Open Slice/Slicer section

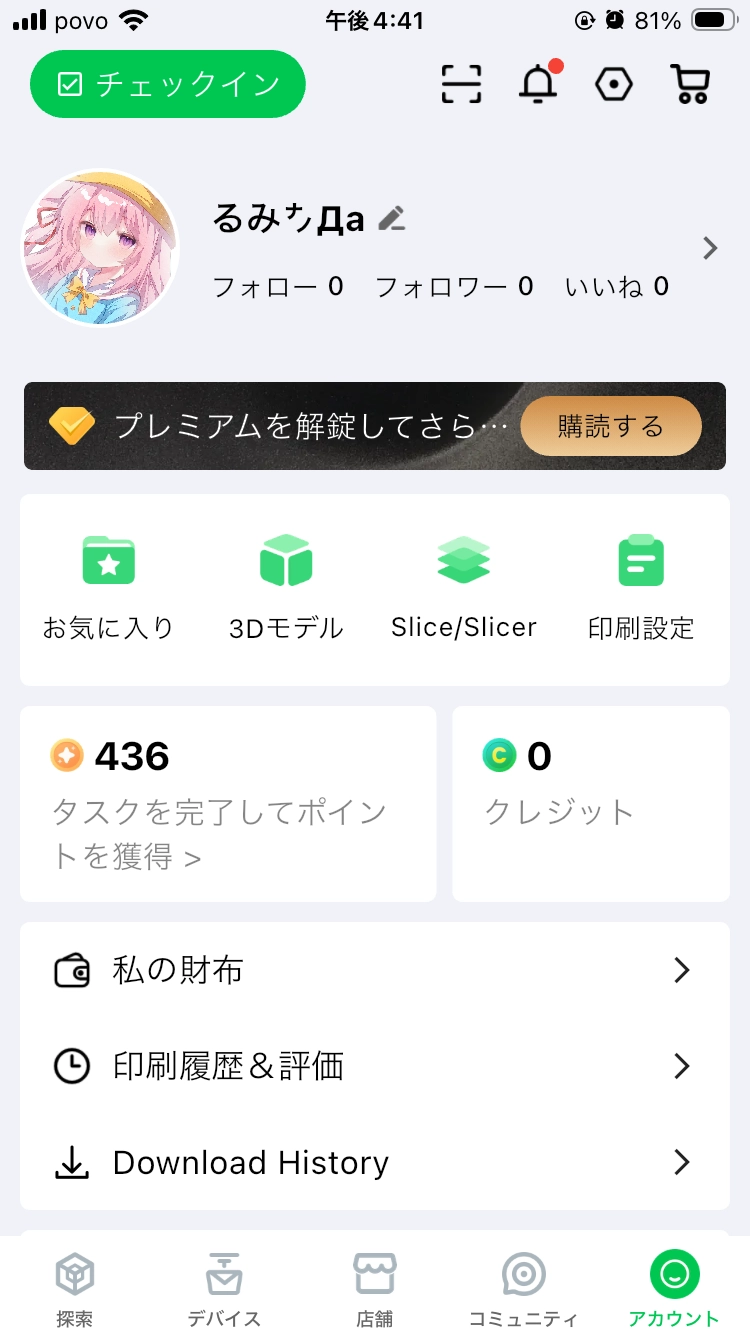pos(464,588)
